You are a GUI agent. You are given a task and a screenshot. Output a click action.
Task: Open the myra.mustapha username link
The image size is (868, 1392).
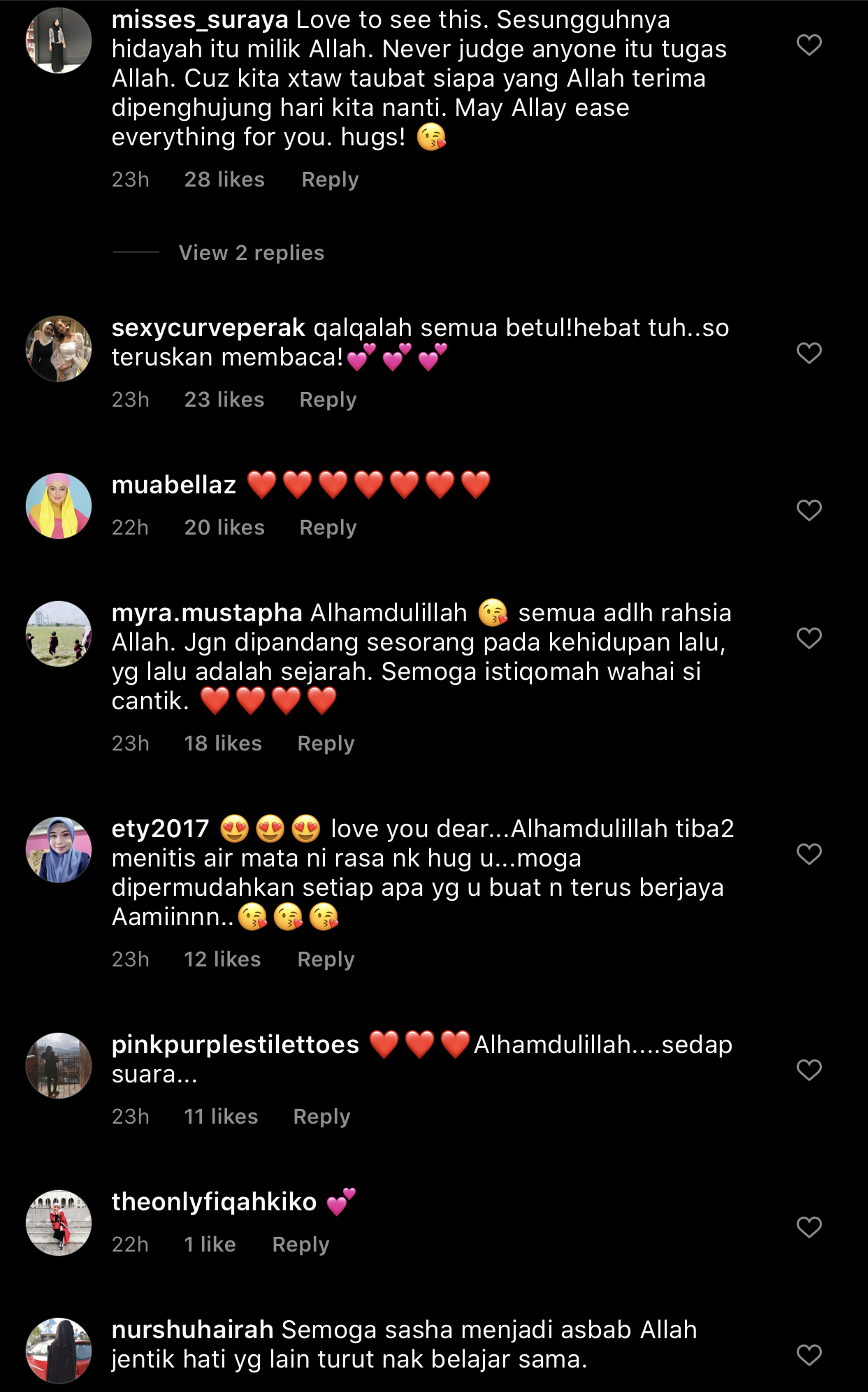point(207,613)
